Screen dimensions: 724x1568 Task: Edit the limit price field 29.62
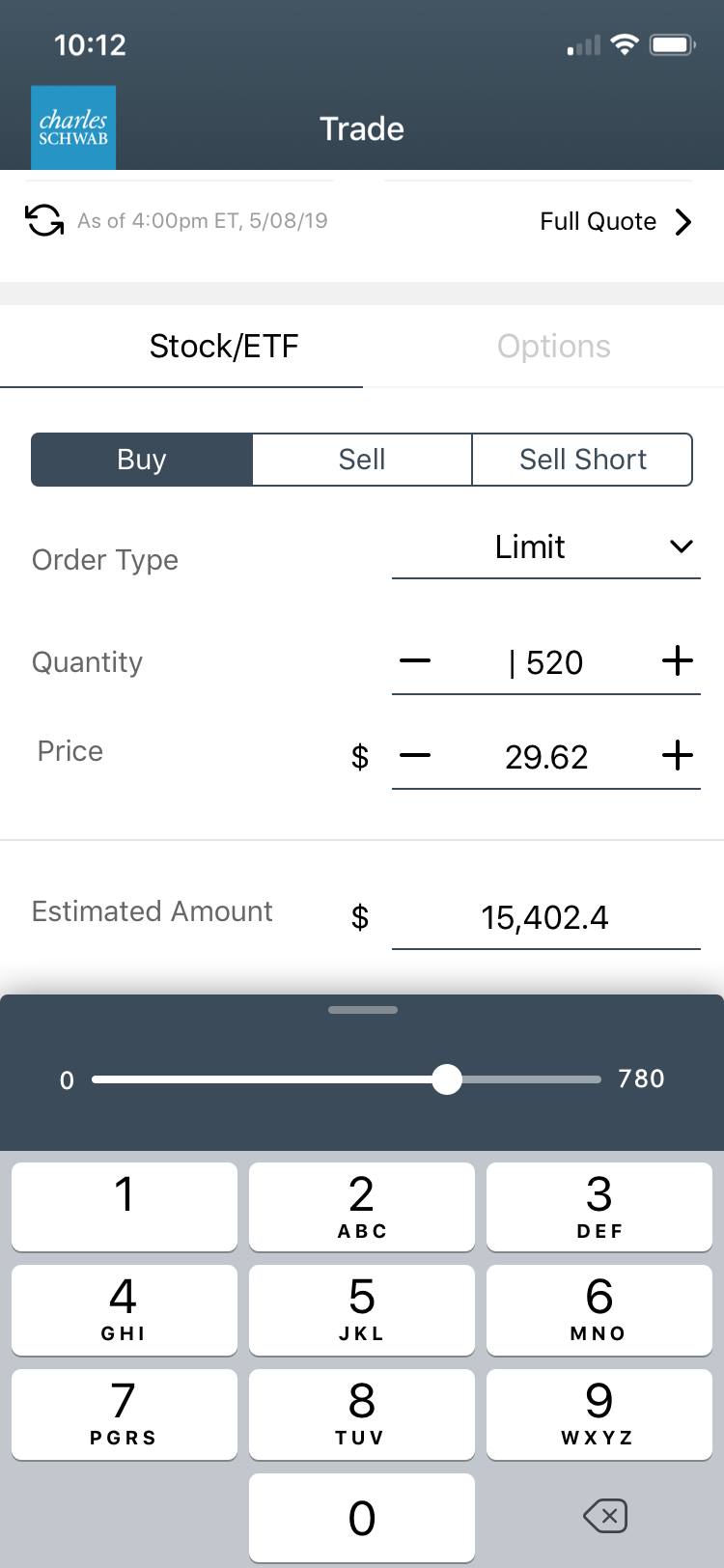point(546,757)
